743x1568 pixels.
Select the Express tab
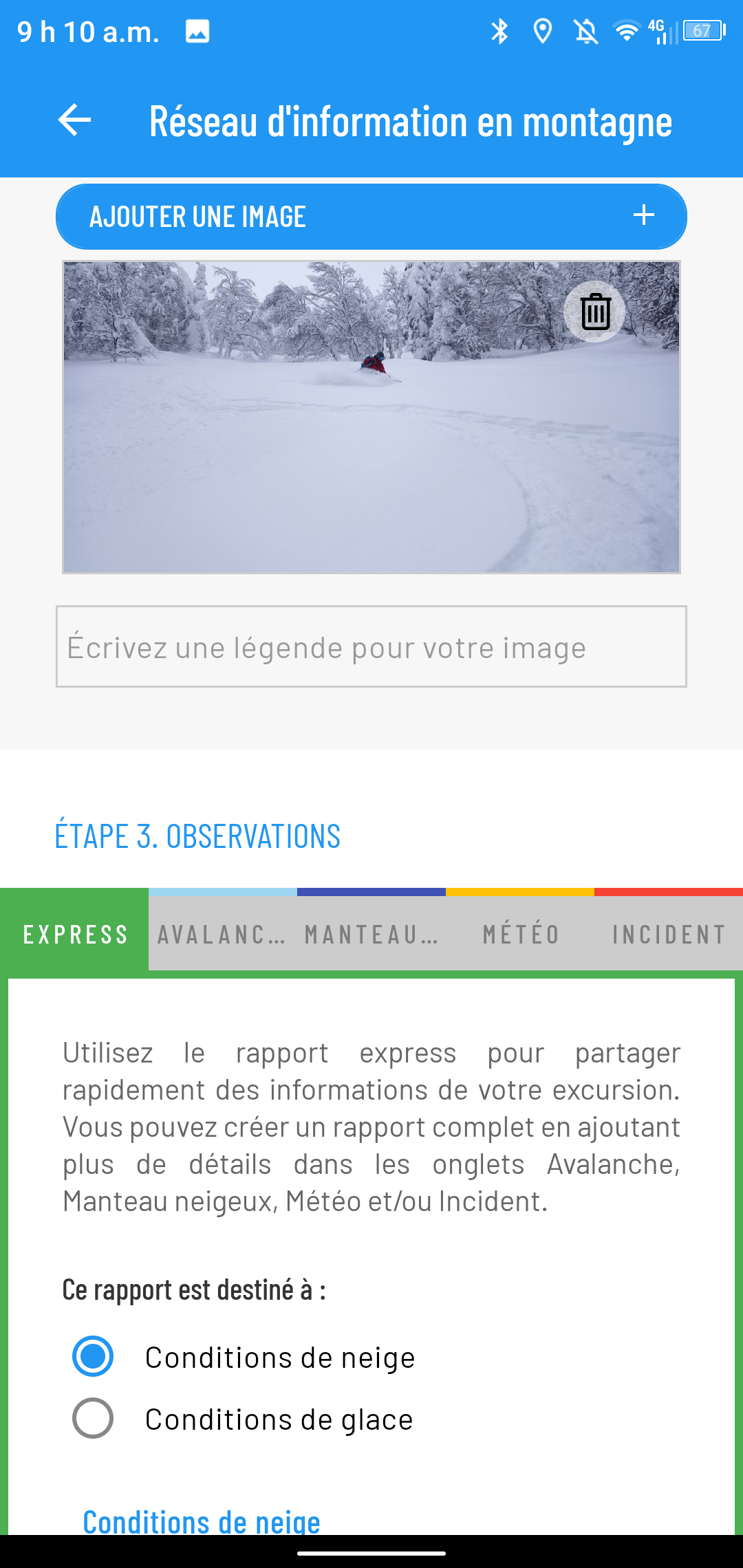tap(74, 934)
